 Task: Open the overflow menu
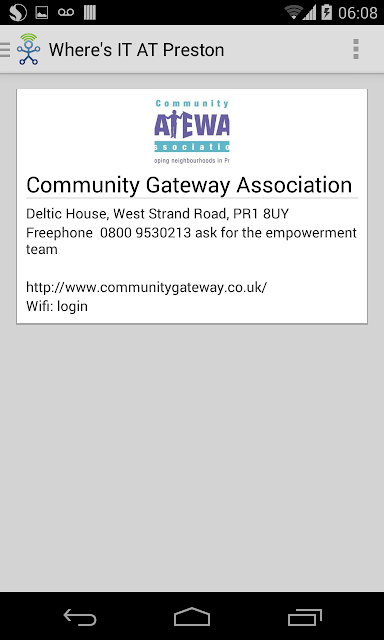pos(356,49)
